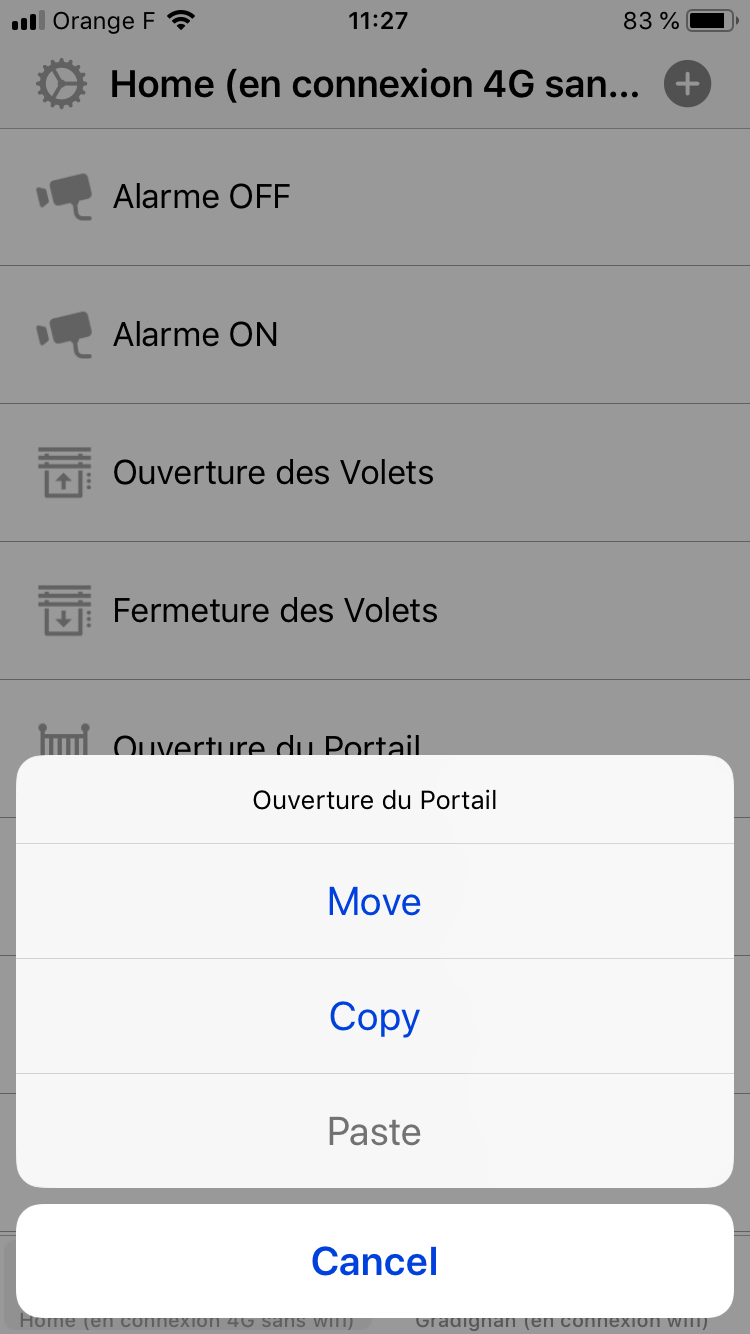
Task: Tap the disabled Paste option
Action: [x=374, y=1131]
